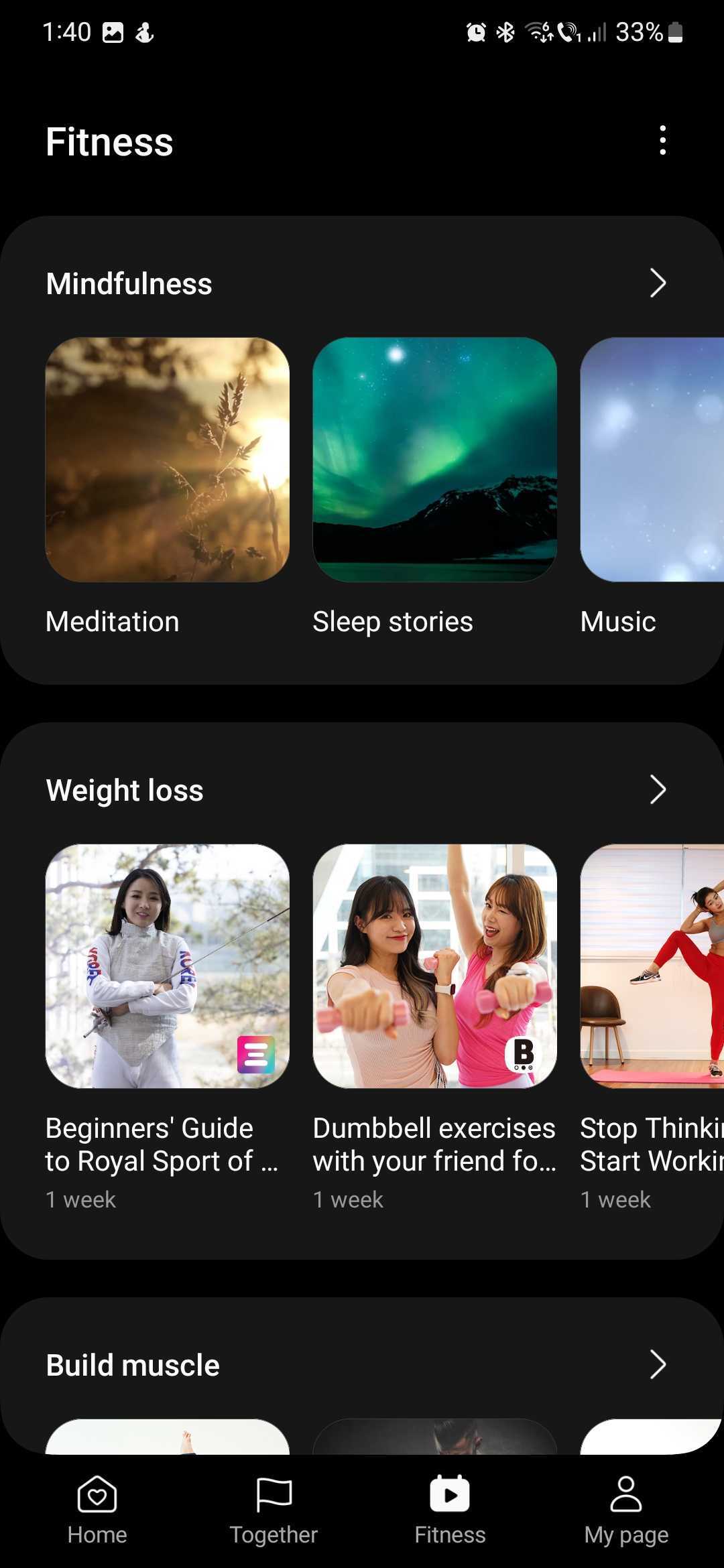Open the Stop Thinking Start Working program

(651, 966)
